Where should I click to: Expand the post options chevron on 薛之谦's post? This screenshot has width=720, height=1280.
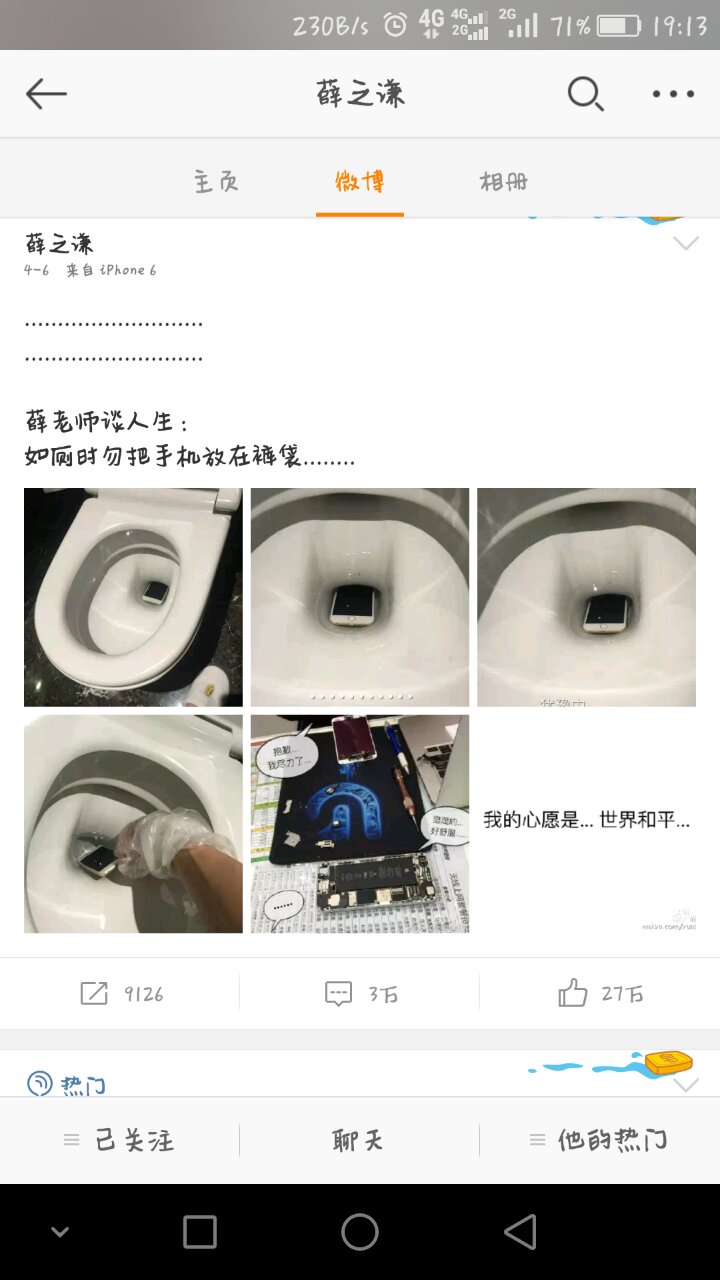point(686,244)
